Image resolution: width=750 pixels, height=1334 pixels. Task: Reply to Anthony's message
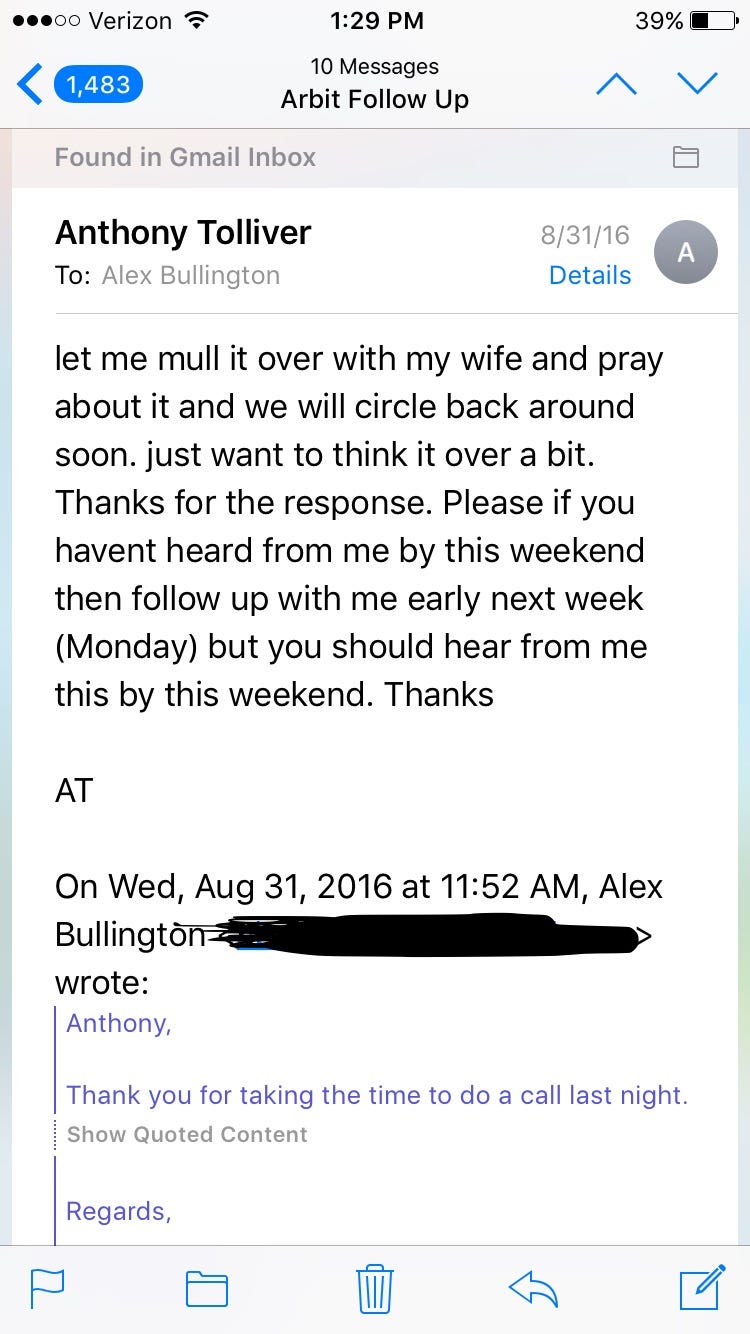[x=533, y=1288]
